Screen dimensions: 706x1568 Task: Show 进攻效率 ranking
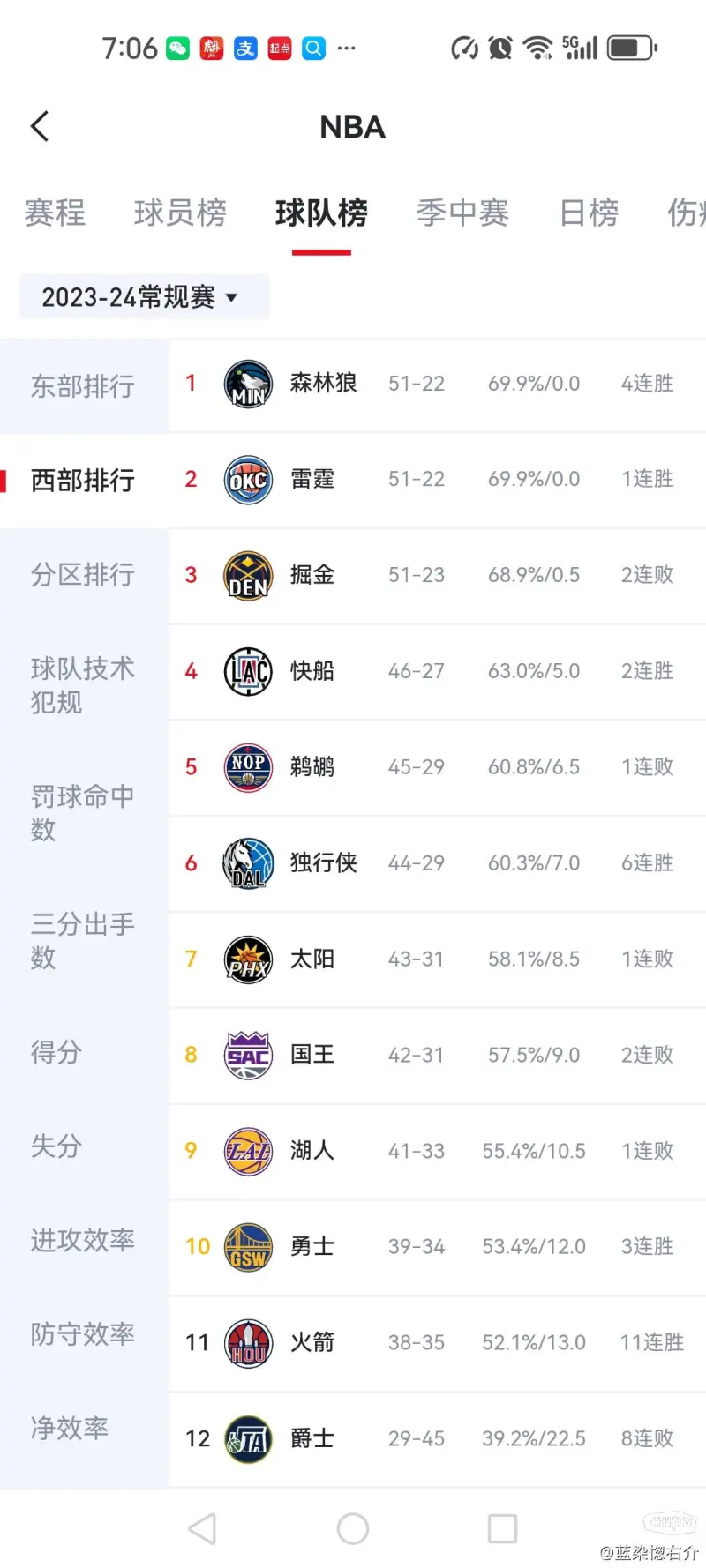(84, 1240)
